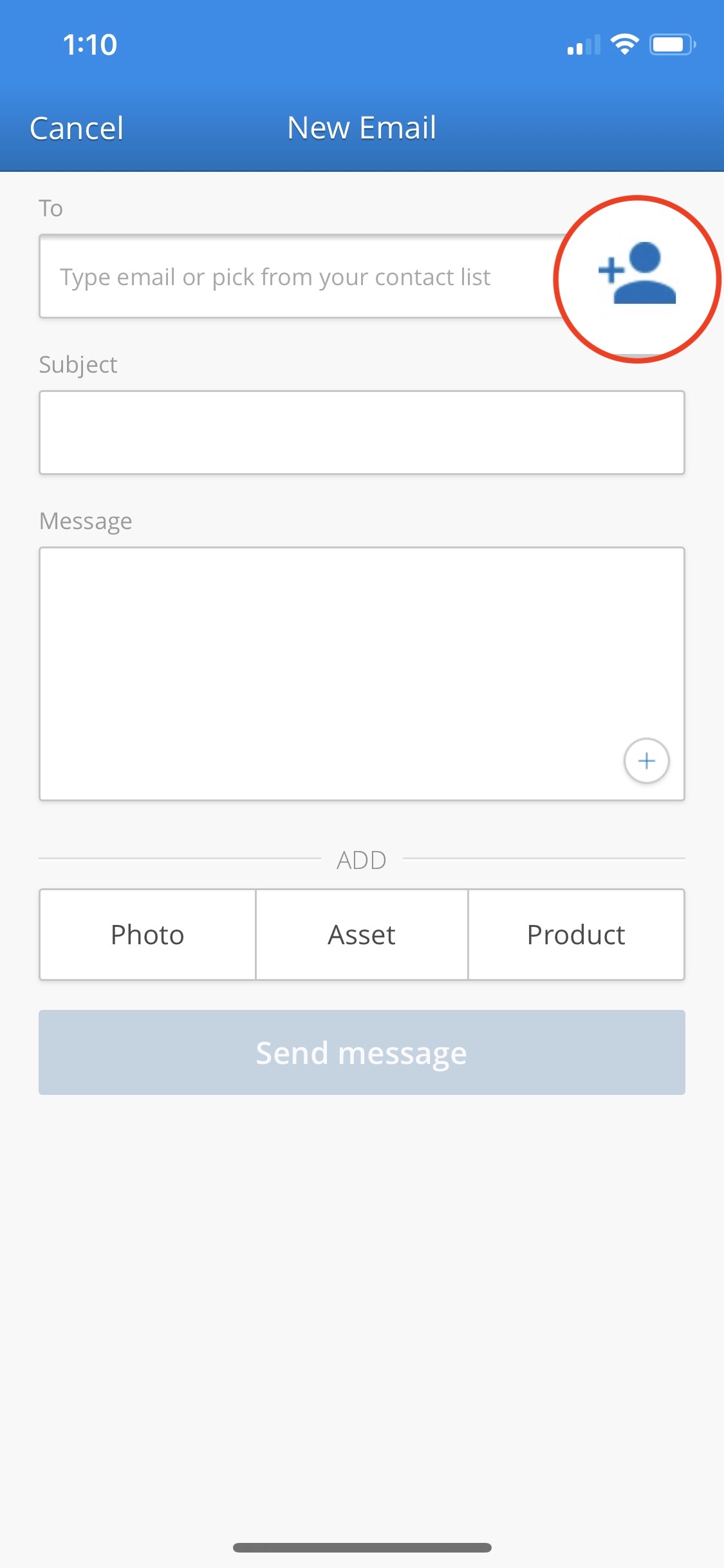The width and height of the screenshot is (724, 1568).
Task: Tap the Send message button
Action: (x=362, y=1052)
